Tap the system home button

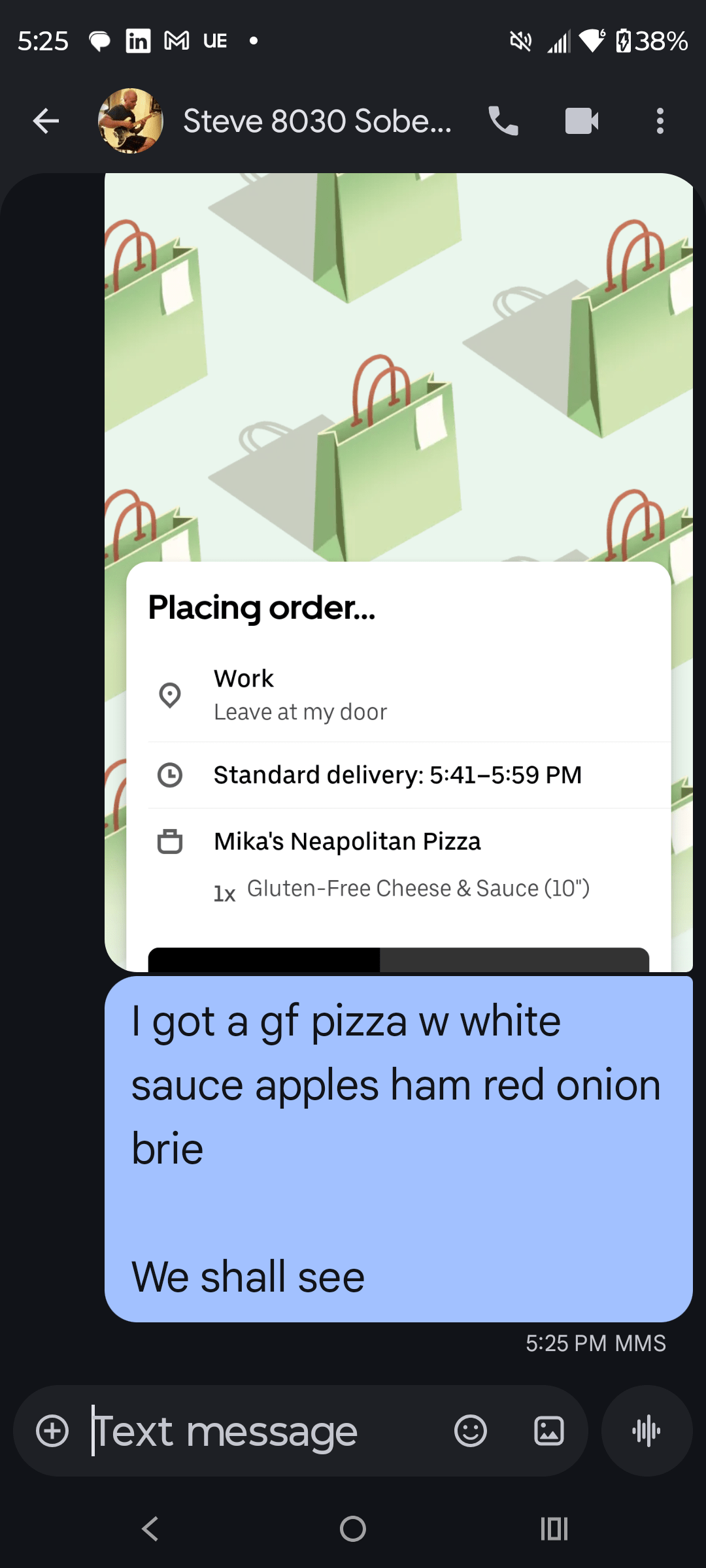point(353,1529)
